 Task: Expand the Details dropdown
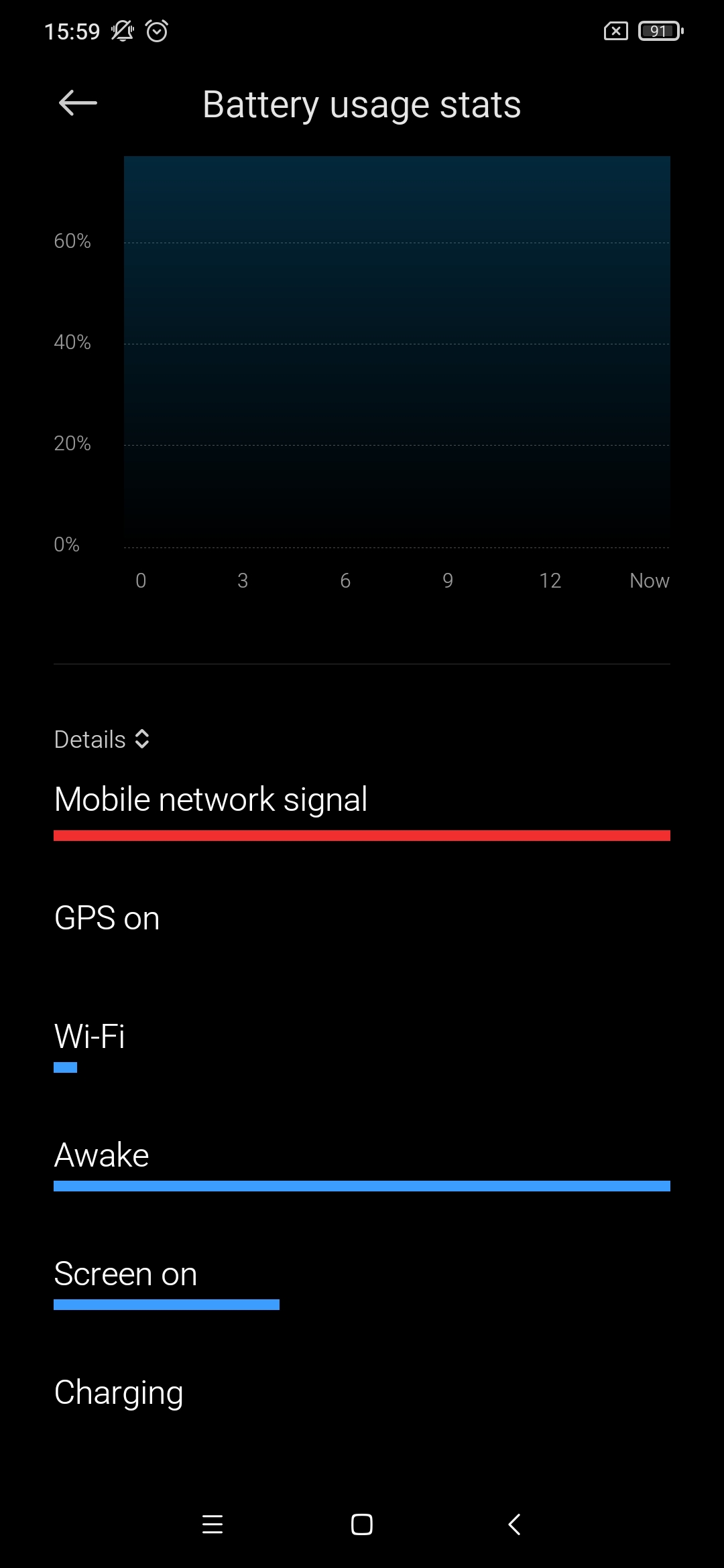pos(102,739)
